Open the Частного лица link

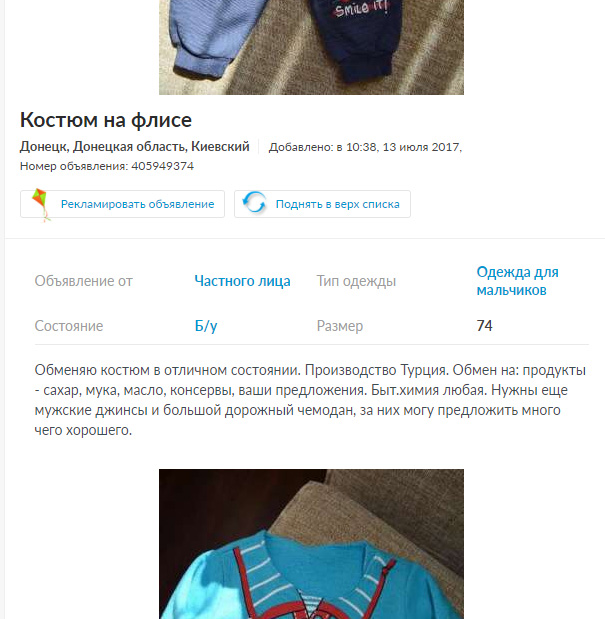point(242,281)
